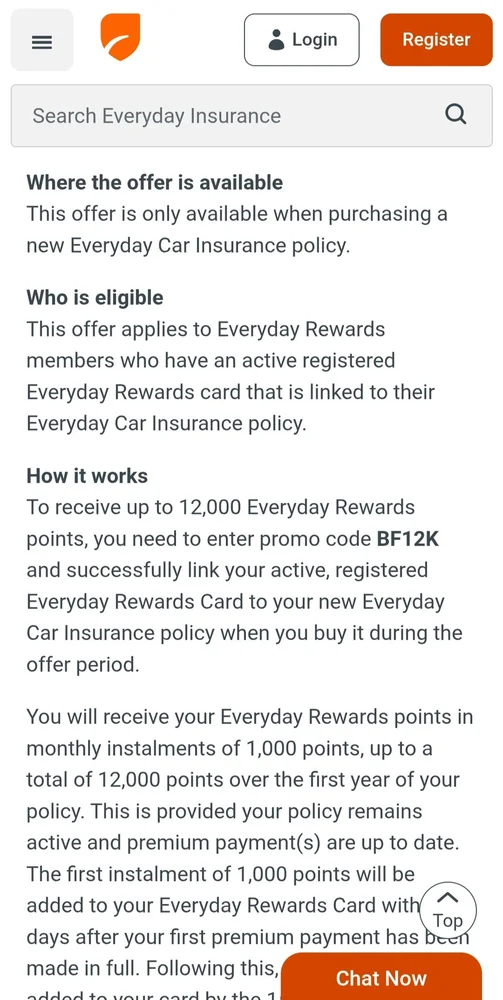
Task: Tap the search magnifier icon
Action: point(455,115)
